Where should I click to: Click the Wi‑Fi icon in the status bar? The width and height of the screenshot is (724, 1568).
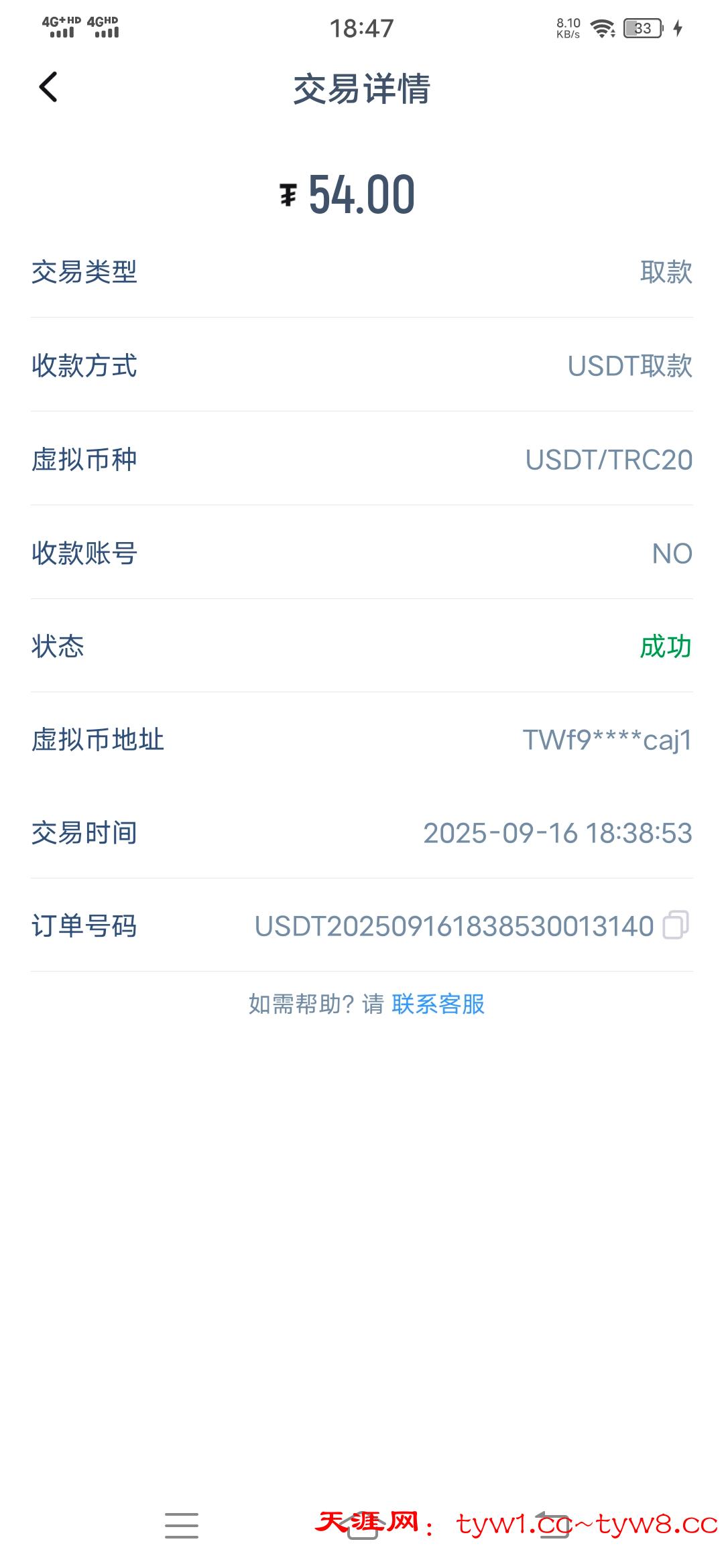tap(601, 27)
